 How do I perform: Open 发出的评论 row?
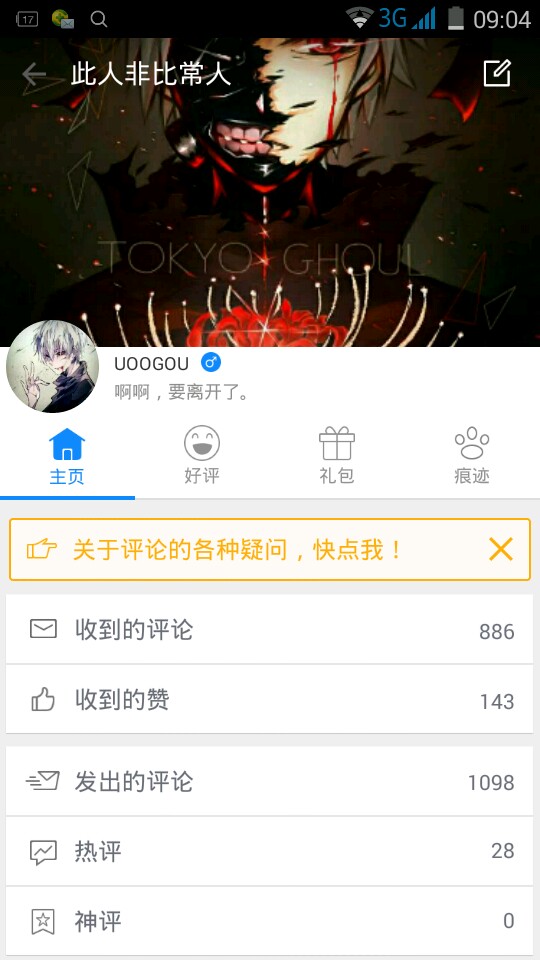[x=269, y=781]
